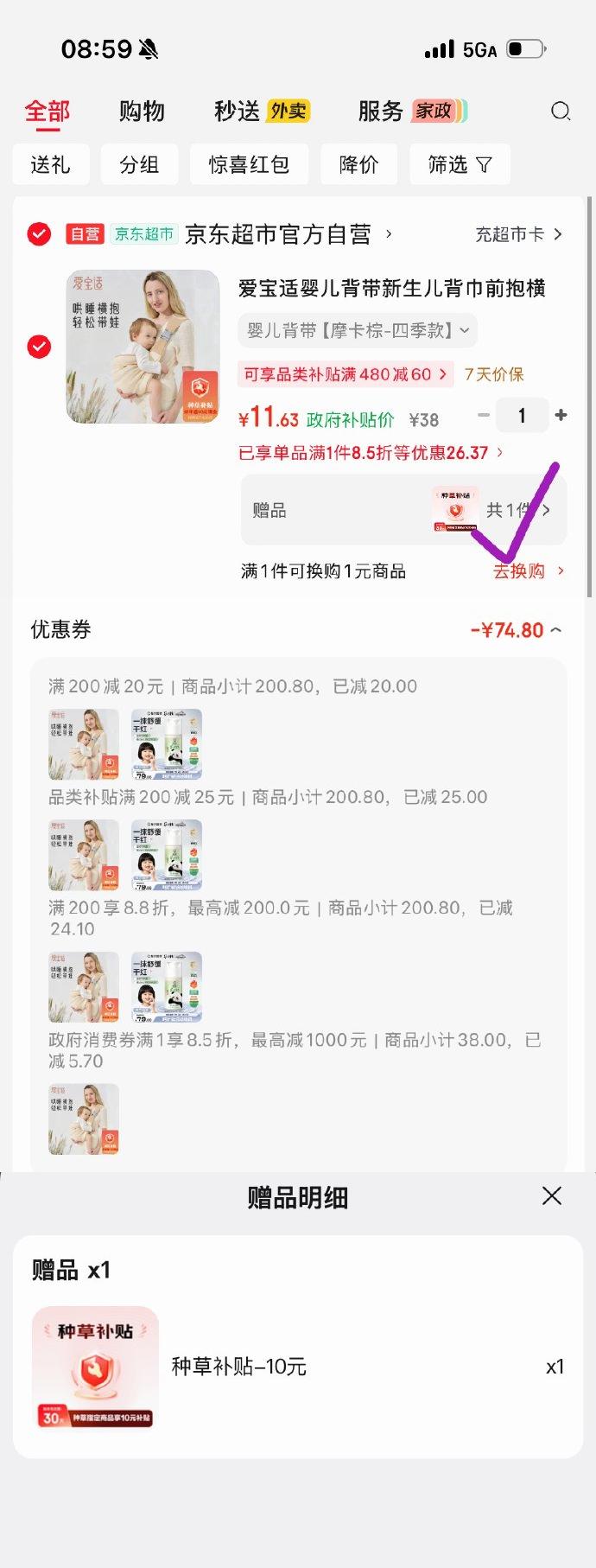Open the 惊喜红包 chip

click(x=249, y=164)
